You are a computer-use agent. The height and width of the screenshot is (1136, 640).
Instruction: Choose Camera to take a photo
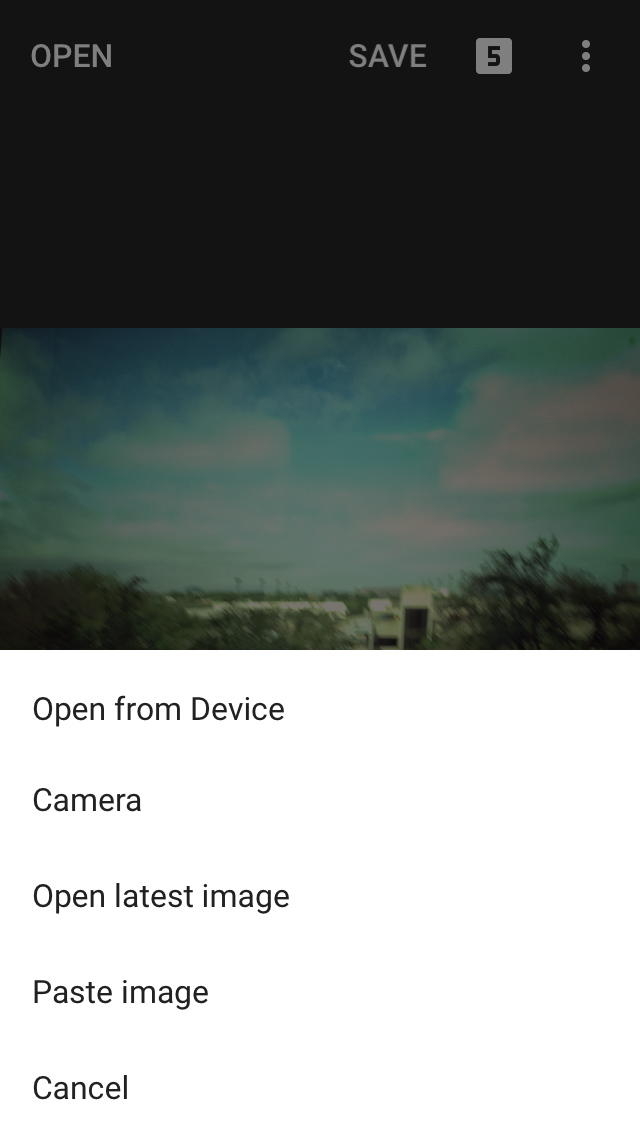tap(87, 800)
